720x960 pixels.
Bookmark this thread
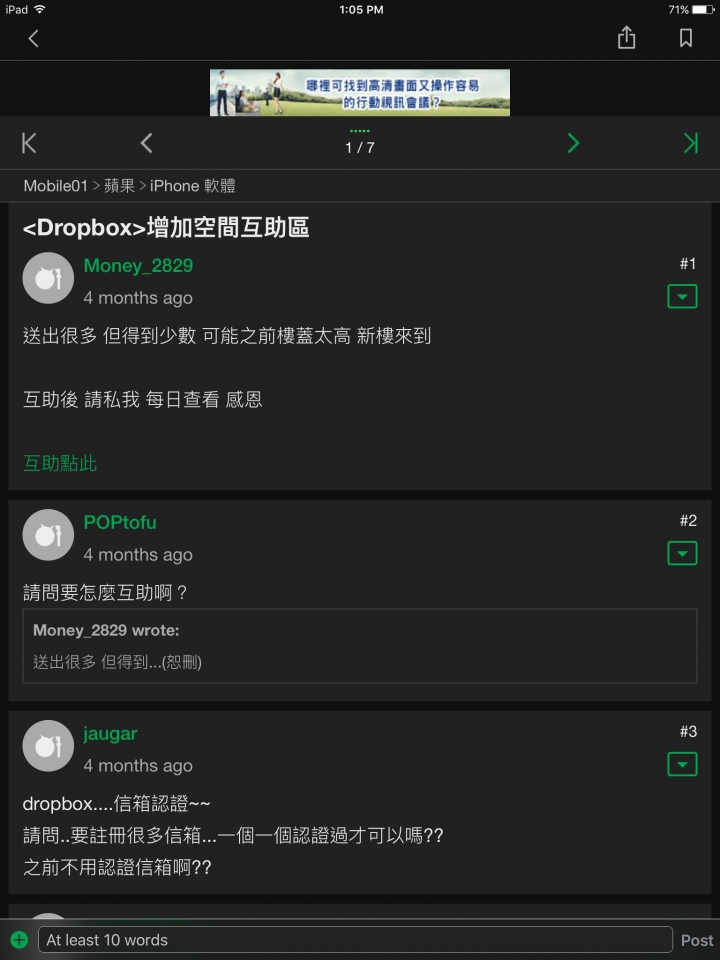(x=686, y=38)
